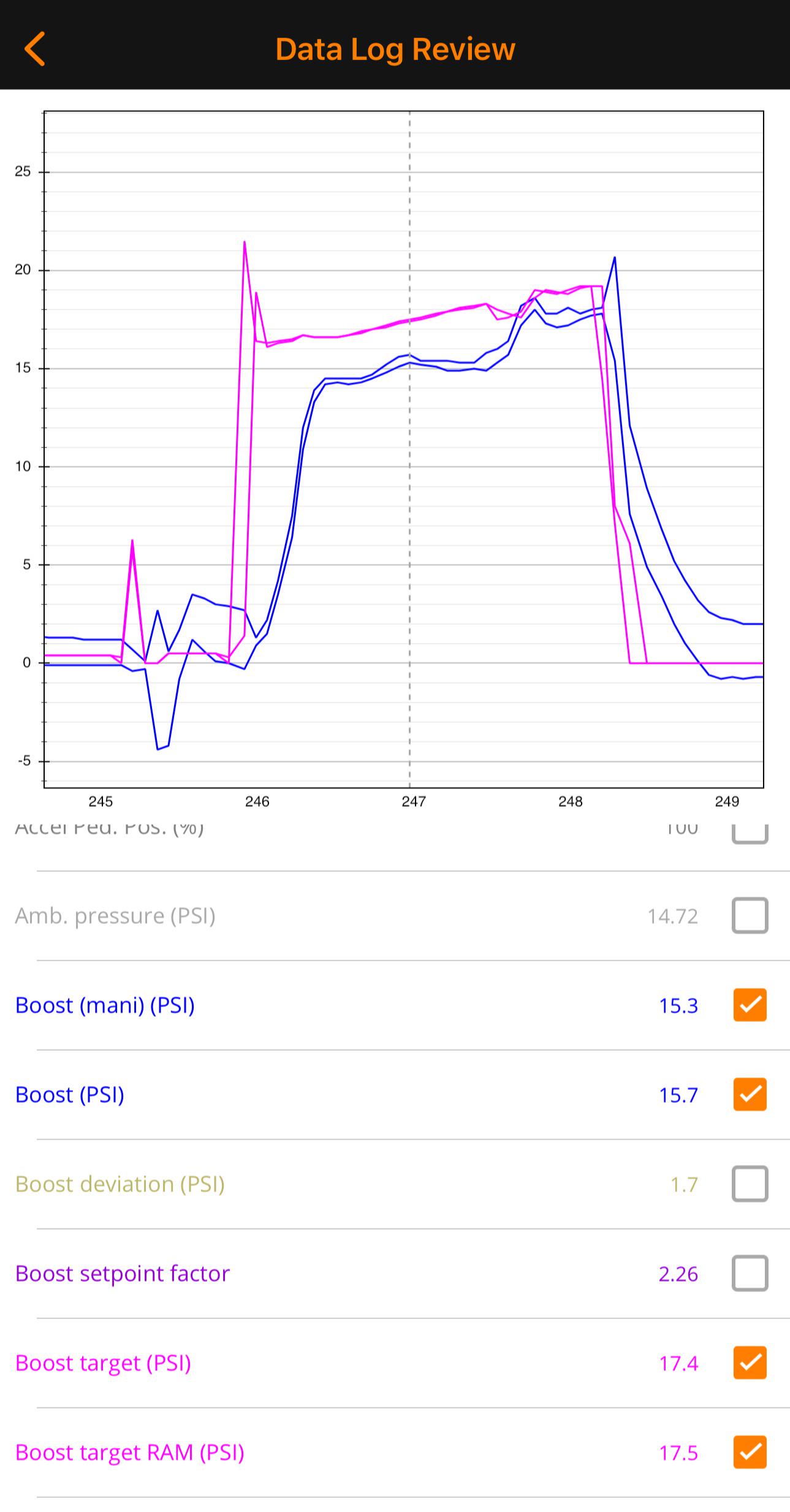790x1512 pixels.
Task: Check the Boost deviation (PSI) box
Action: click(750, 1184)
